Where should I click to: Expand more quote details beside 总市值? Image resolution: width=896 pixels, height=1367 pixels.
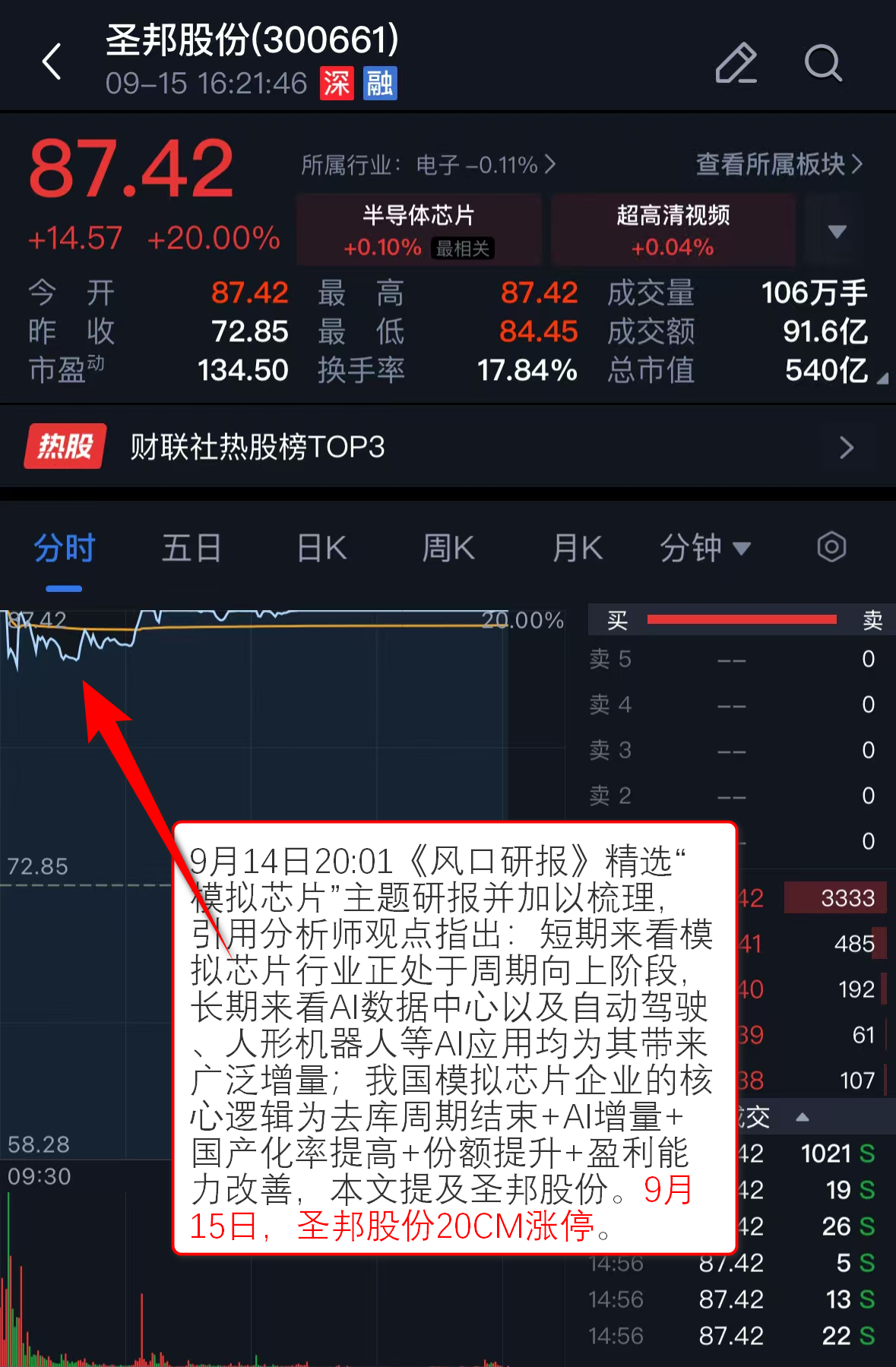click(882, 378)
